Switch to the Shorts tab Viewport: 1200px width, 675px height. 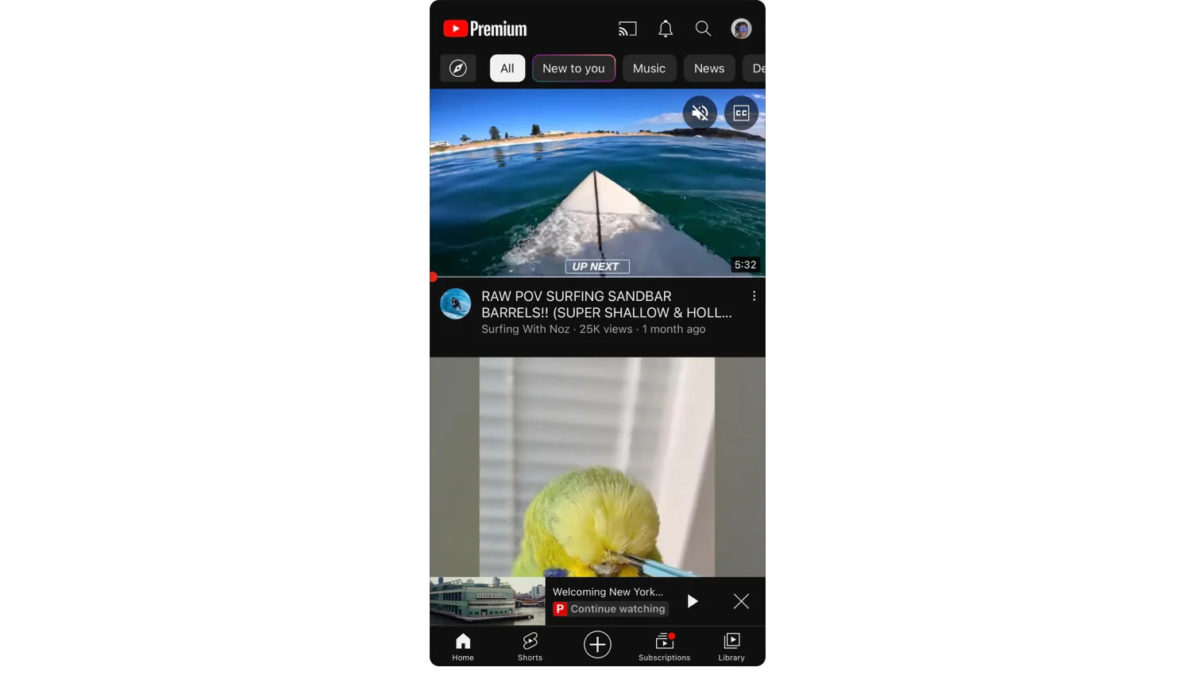[530, 646]
